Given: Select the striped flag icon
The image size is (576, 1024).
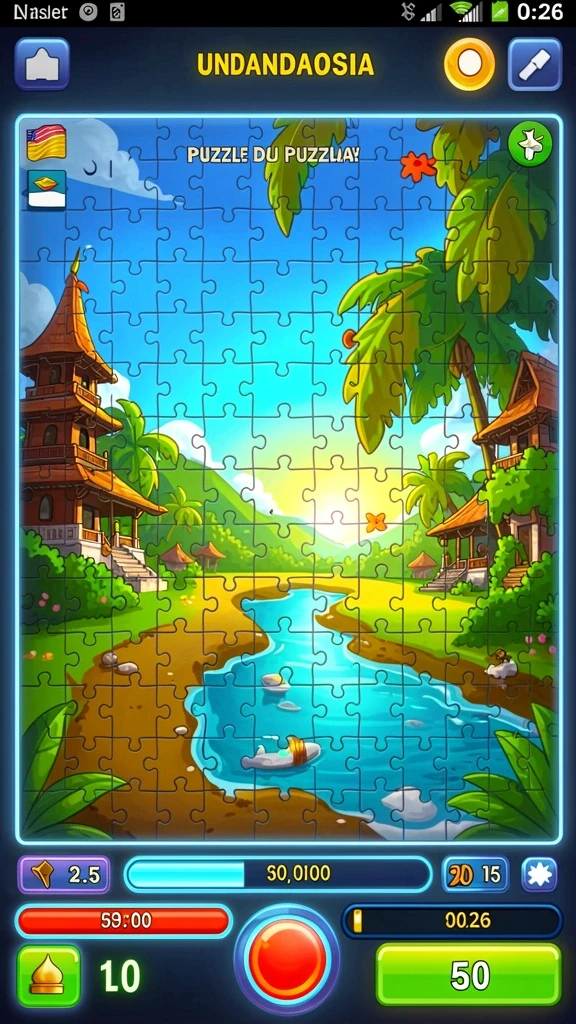Looking at the screenshot, I should [46, 142].
